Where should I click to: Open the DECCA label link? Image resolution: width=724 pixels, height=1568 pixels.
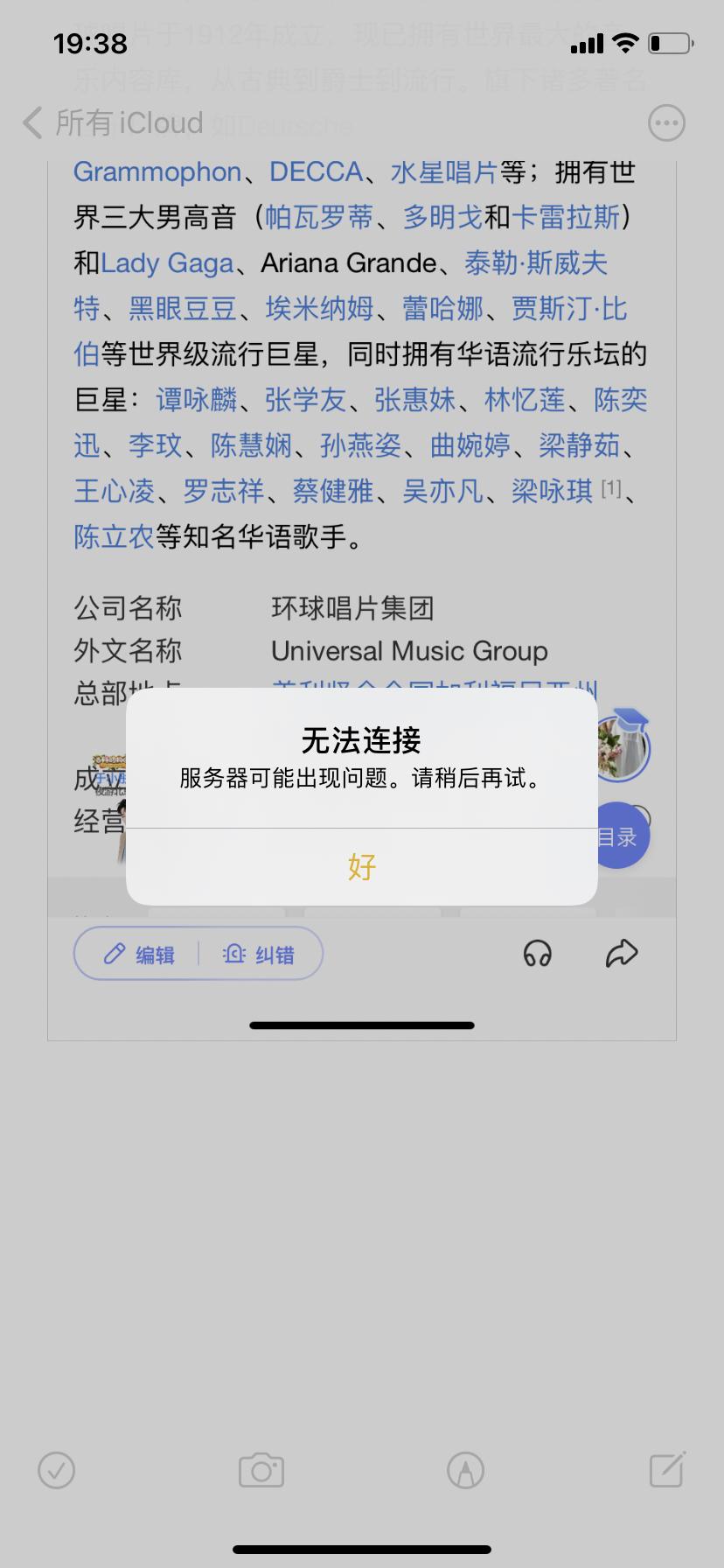pos(317,171)
